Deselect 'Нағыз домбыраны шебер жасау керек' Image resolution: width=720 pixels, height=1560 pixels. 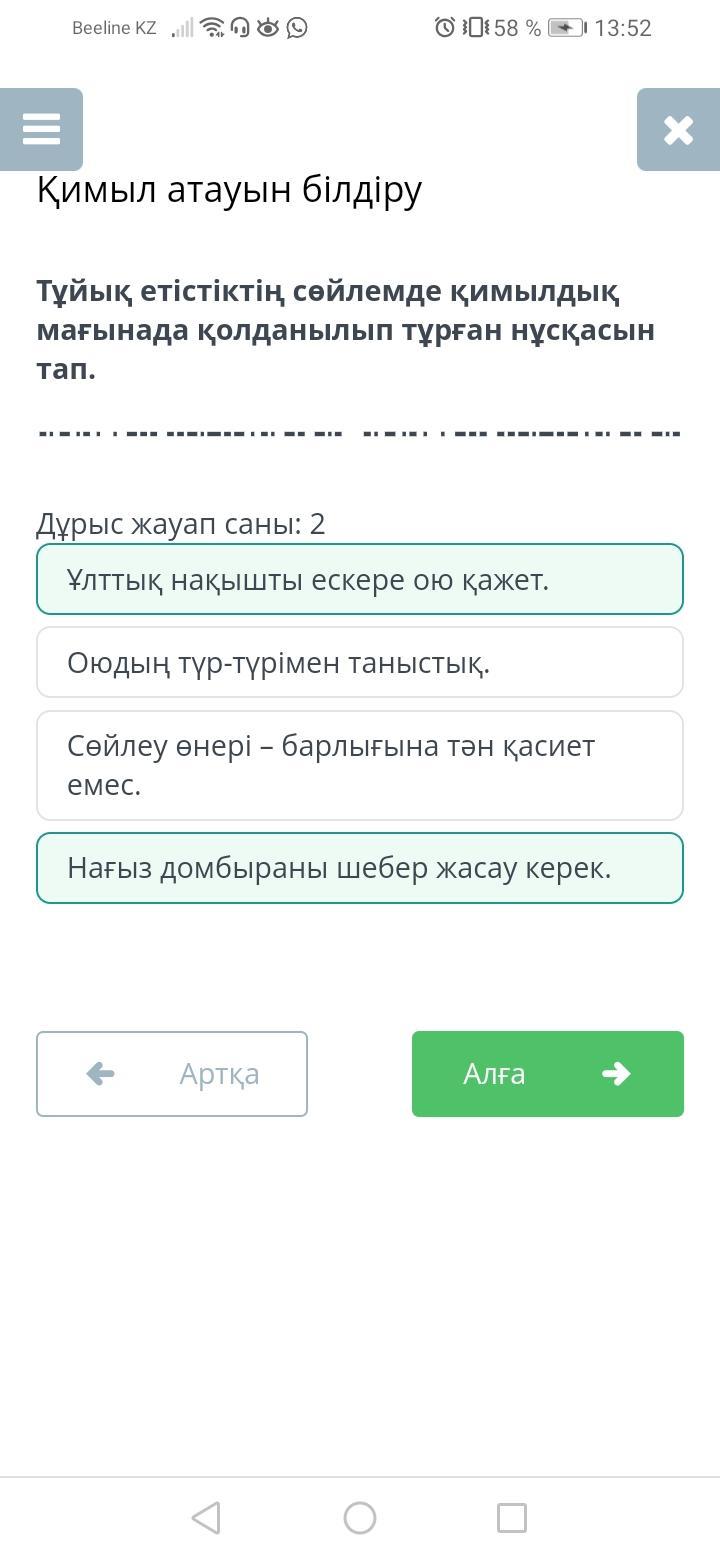[x=360, y=868]
